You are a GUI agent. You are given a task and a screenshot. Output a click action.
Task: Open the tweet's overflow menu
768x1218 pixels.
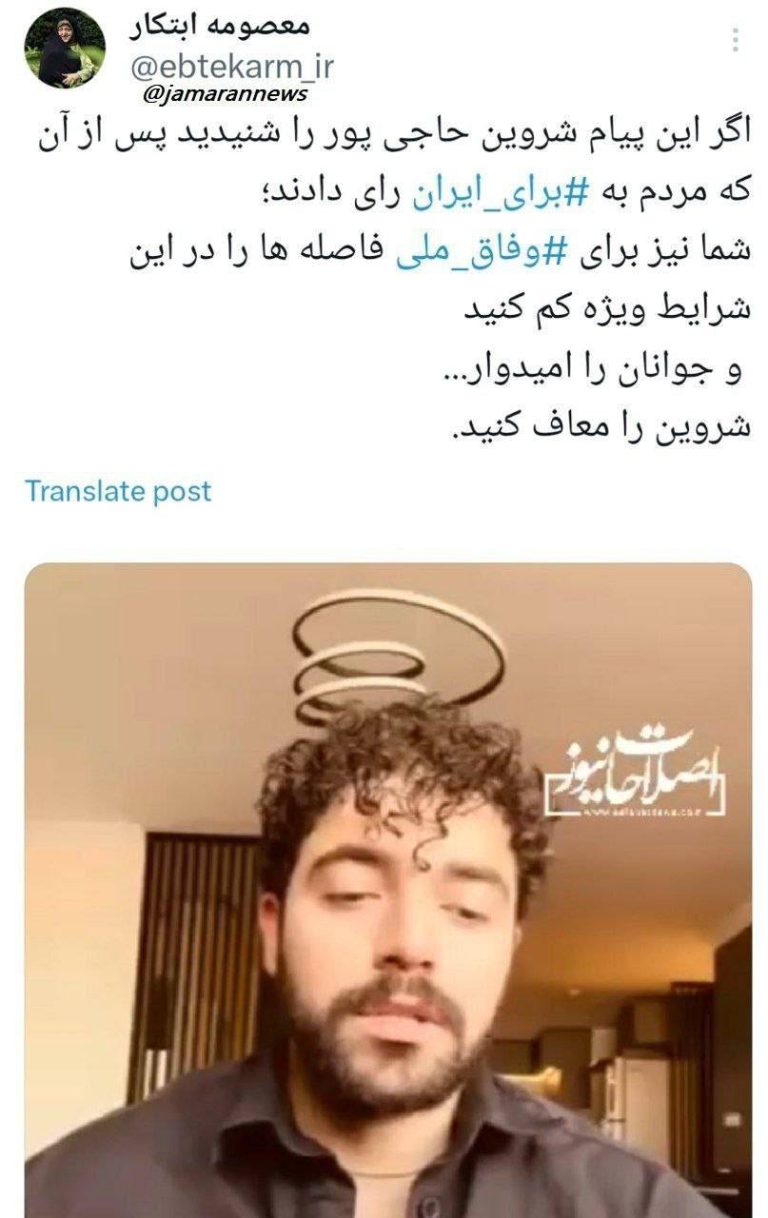point(735,40)
